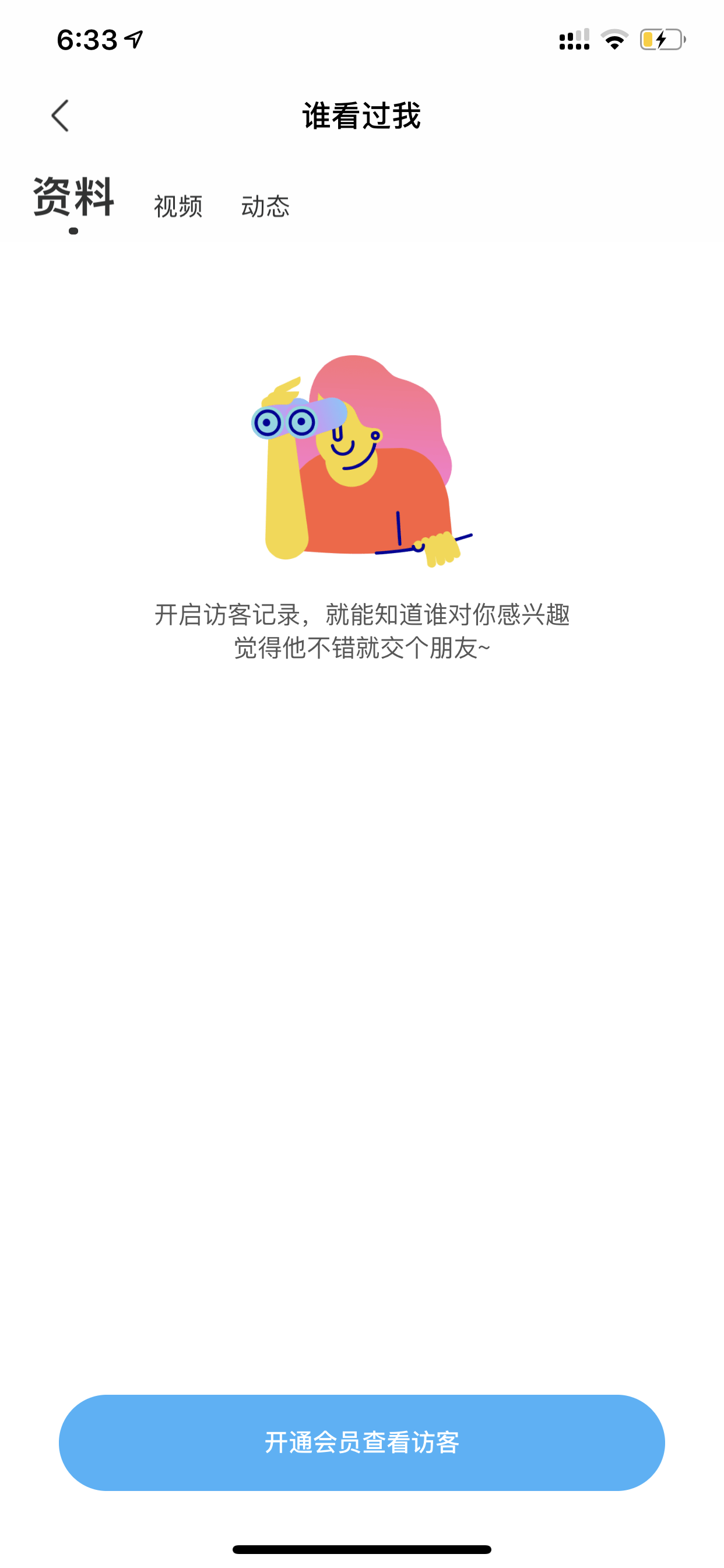The height and width of the screenshot is (1568, 724).
Task: Go back using the back arrow
Action: click(59, 116)
